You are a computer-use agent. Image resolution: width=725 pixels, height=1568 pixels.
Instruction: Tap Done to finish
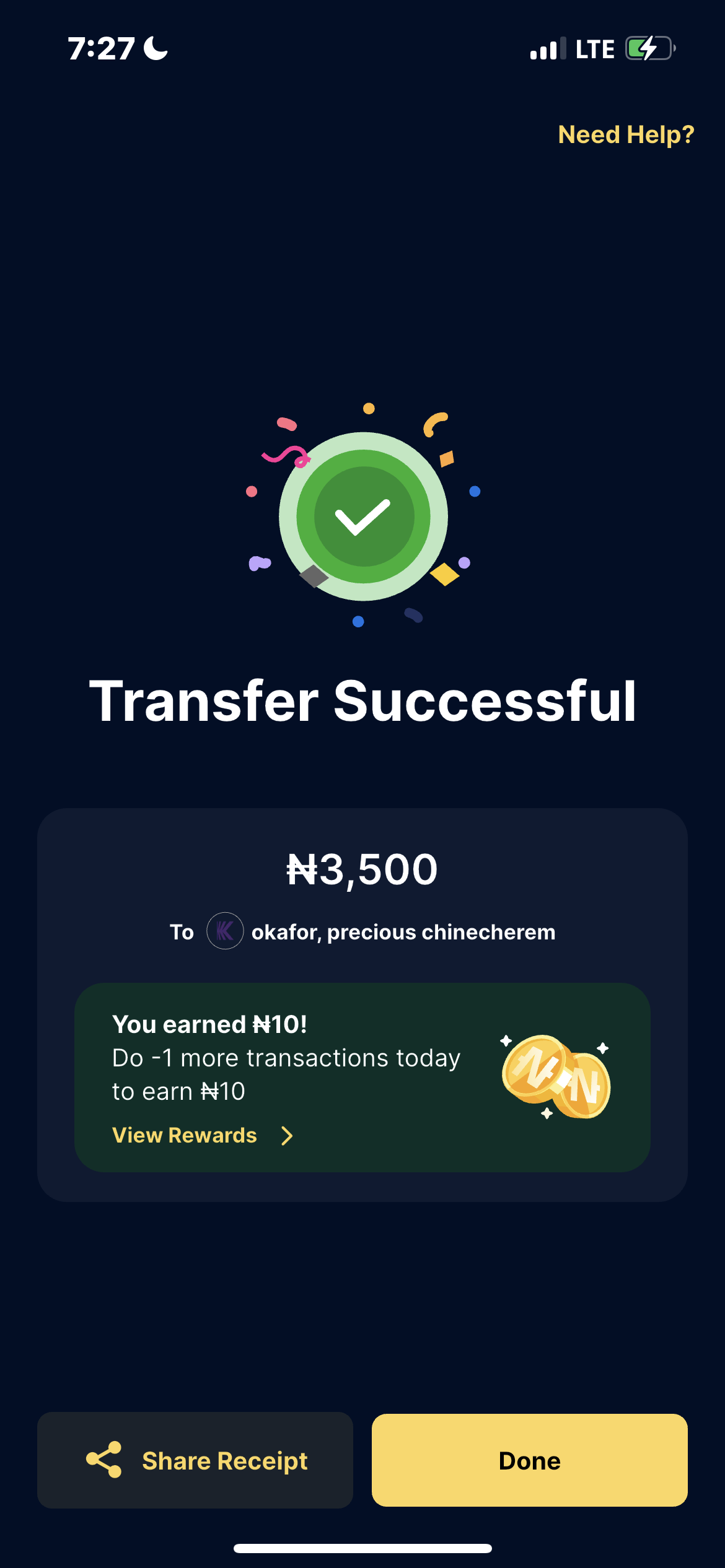click(x=529, y=1460)
